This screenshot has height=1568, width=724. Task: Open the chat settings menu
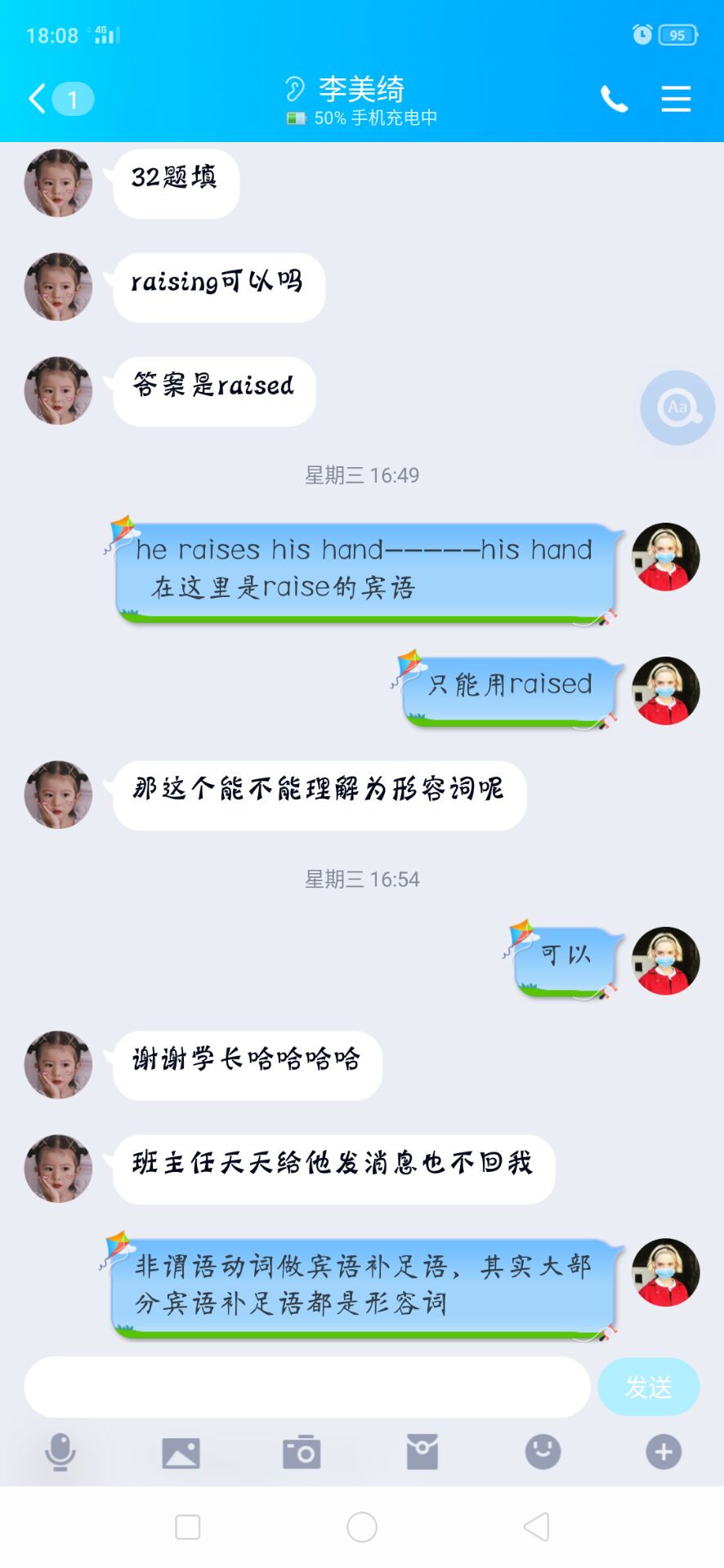point(676,100)
